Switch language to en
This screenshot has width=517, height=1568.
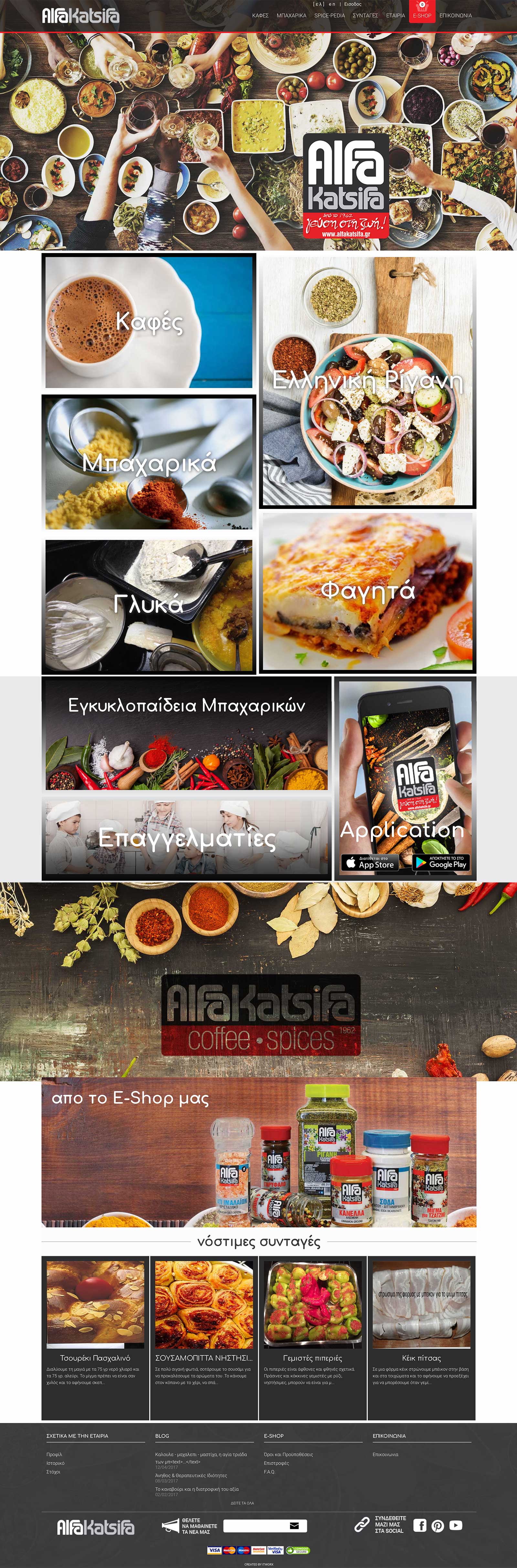click(x=332, y=4)
